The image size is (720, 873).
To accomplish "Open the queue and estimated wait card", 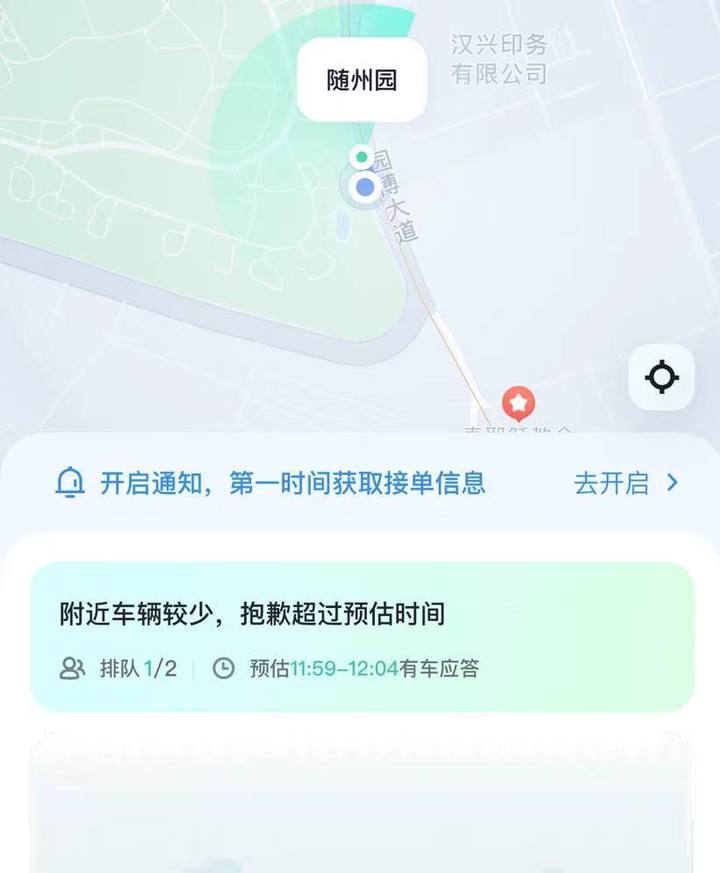I will tap(362, 637).
